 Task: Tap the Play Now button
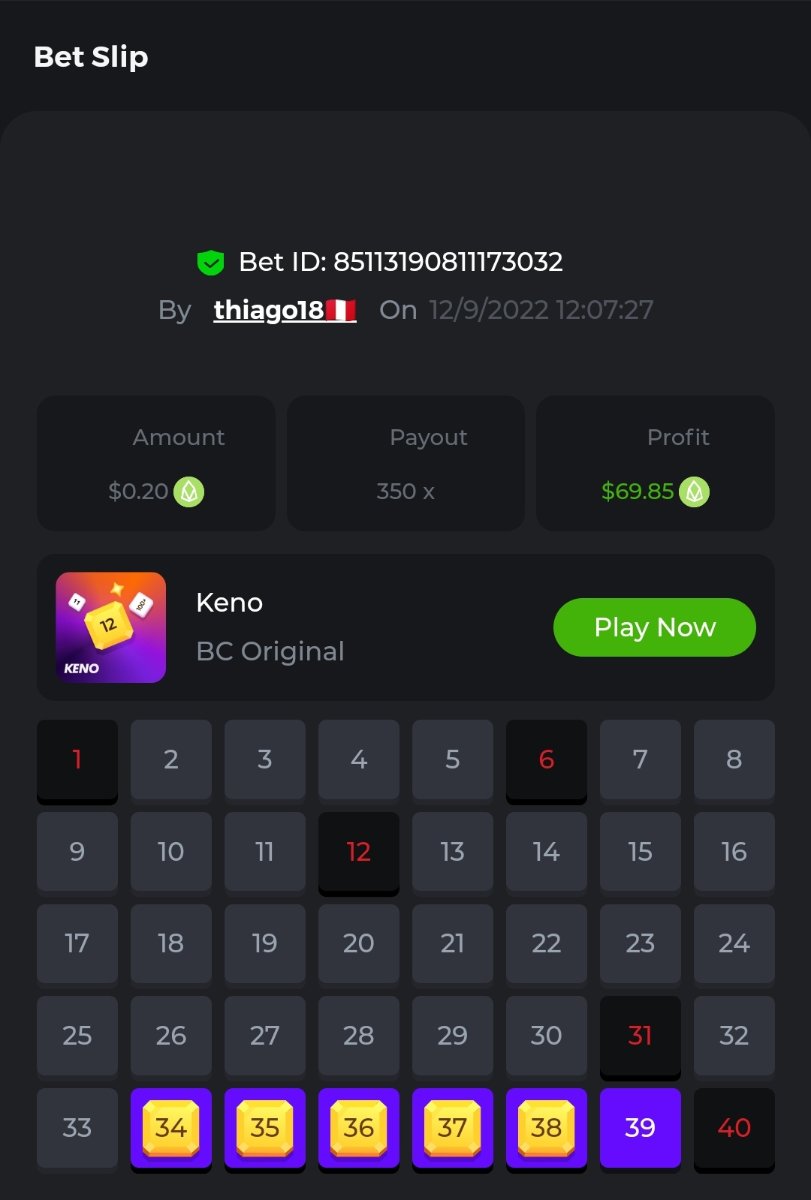pos(654,627)
